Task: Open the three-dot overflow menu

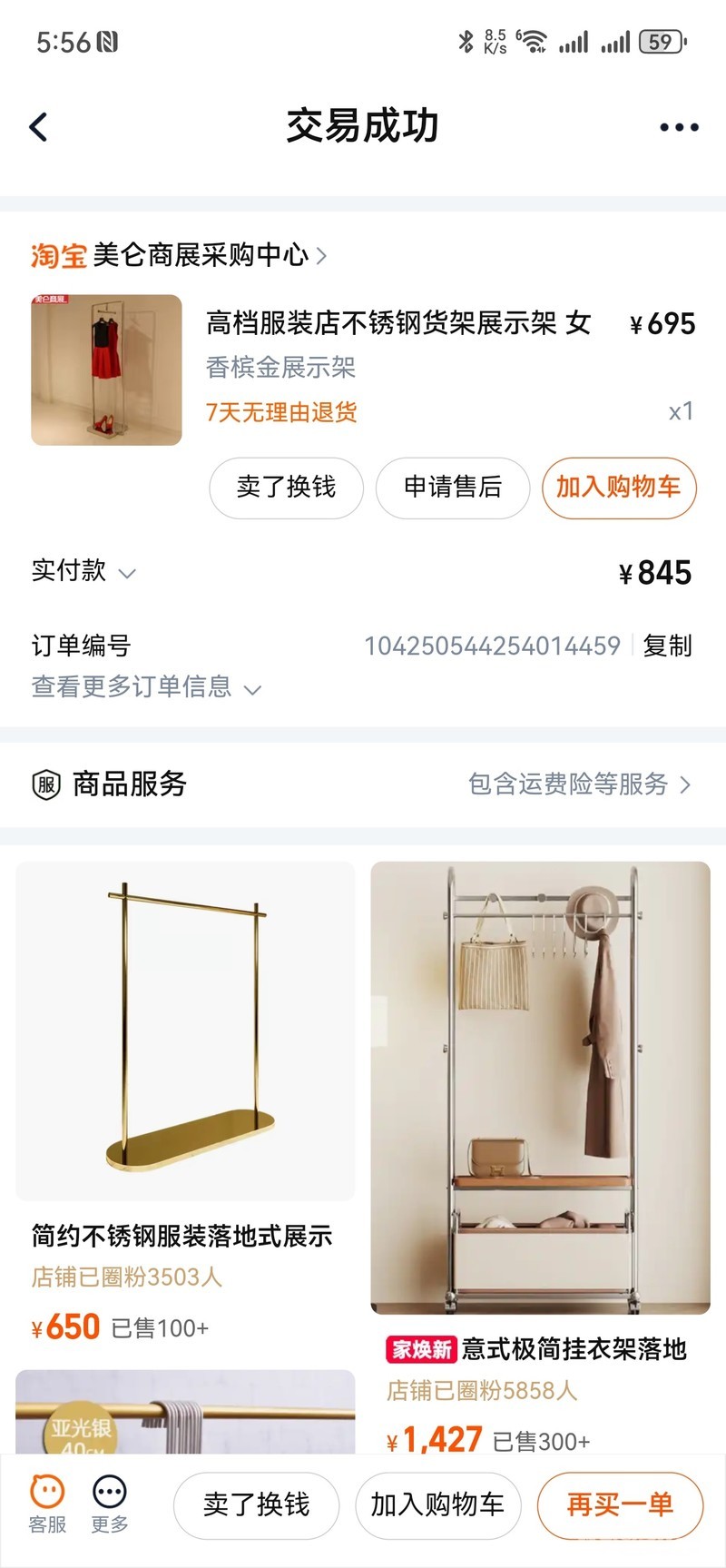Action: click(678, 127)
